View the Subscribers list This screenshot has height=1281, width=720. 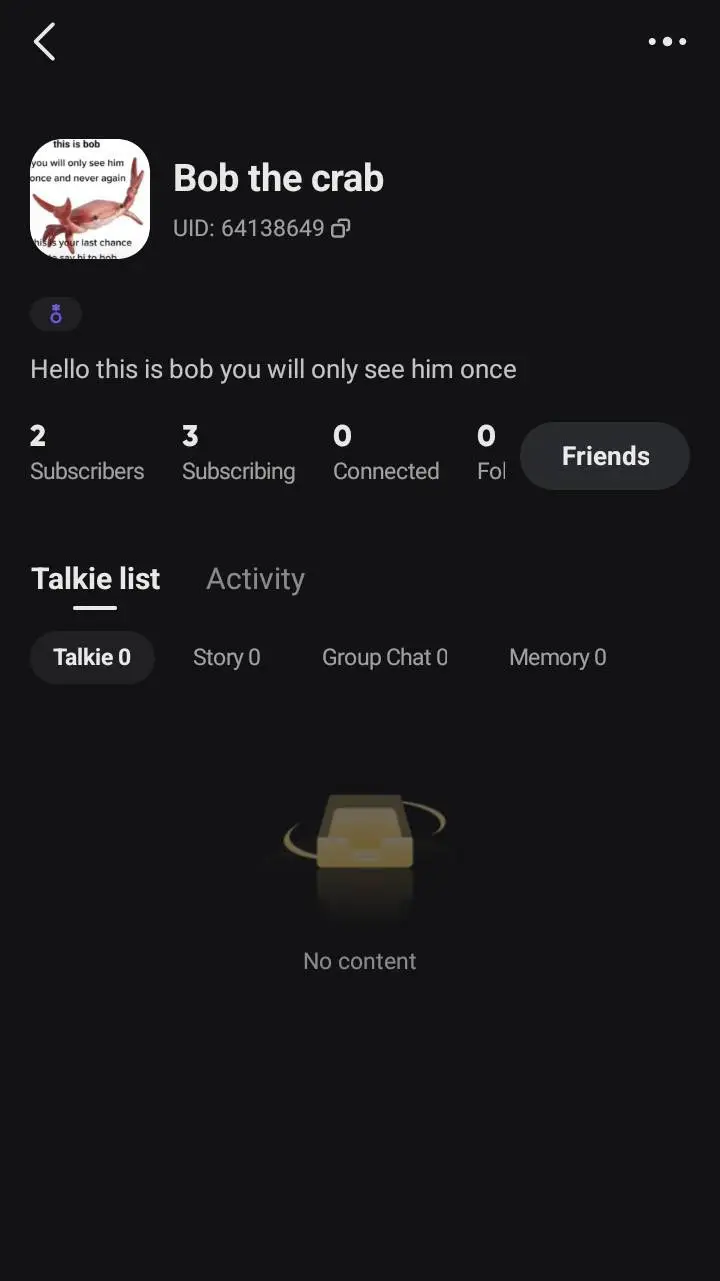tap(87, 453)
